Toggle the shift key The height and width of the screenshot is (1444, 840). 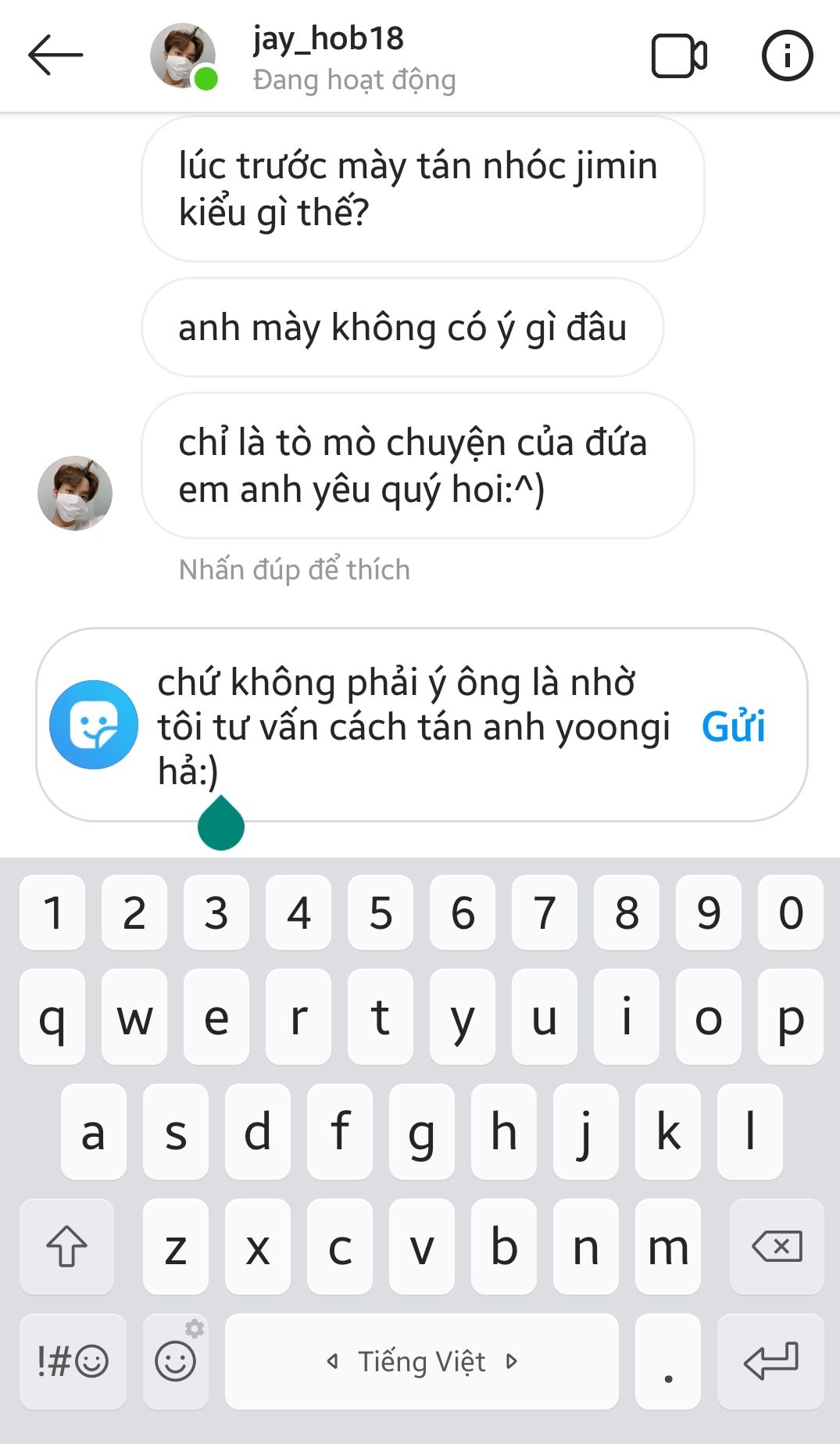click(66, 1246)
